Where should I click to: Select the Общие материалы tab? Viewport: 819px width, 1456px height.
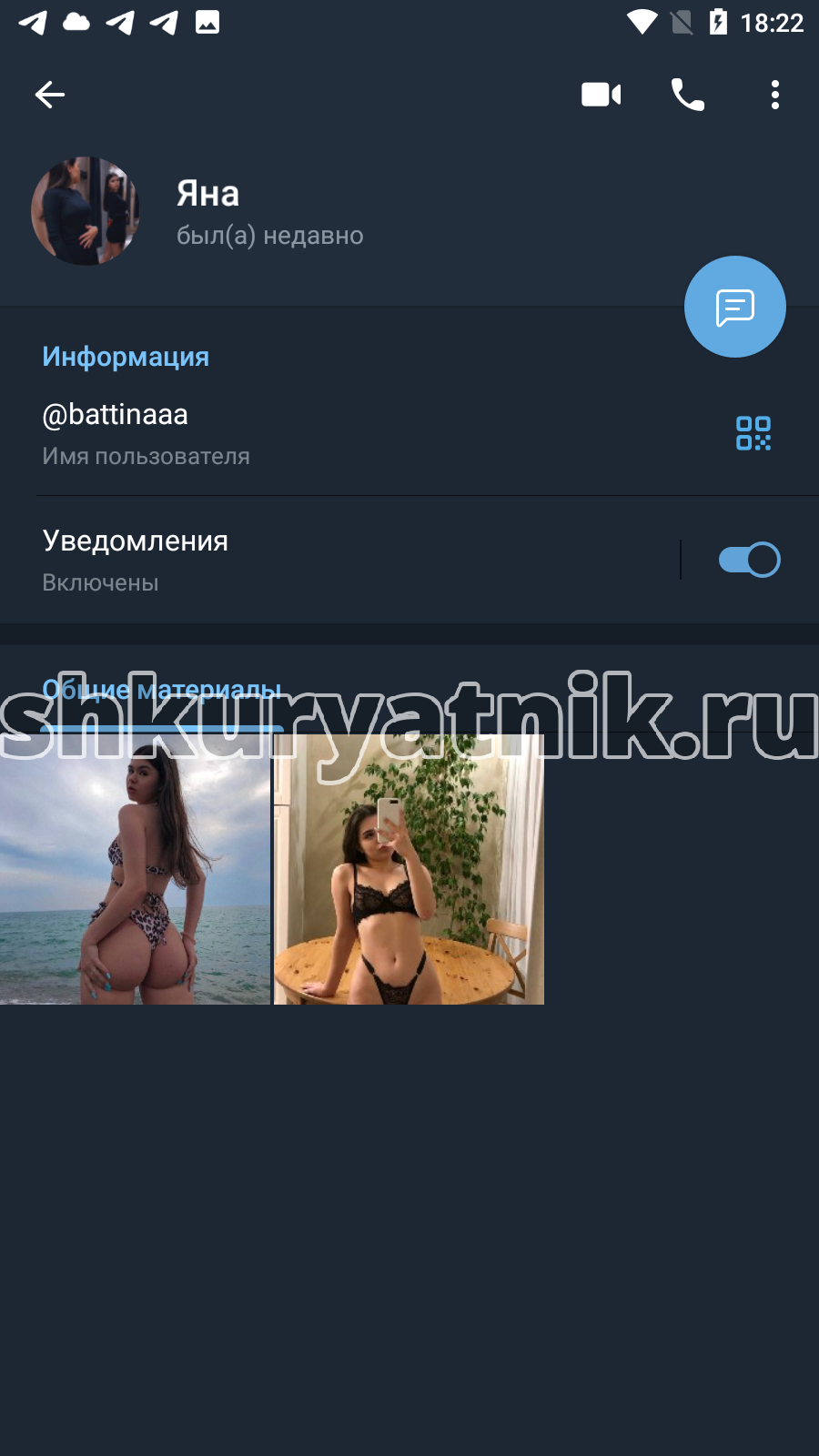(162, 690)
